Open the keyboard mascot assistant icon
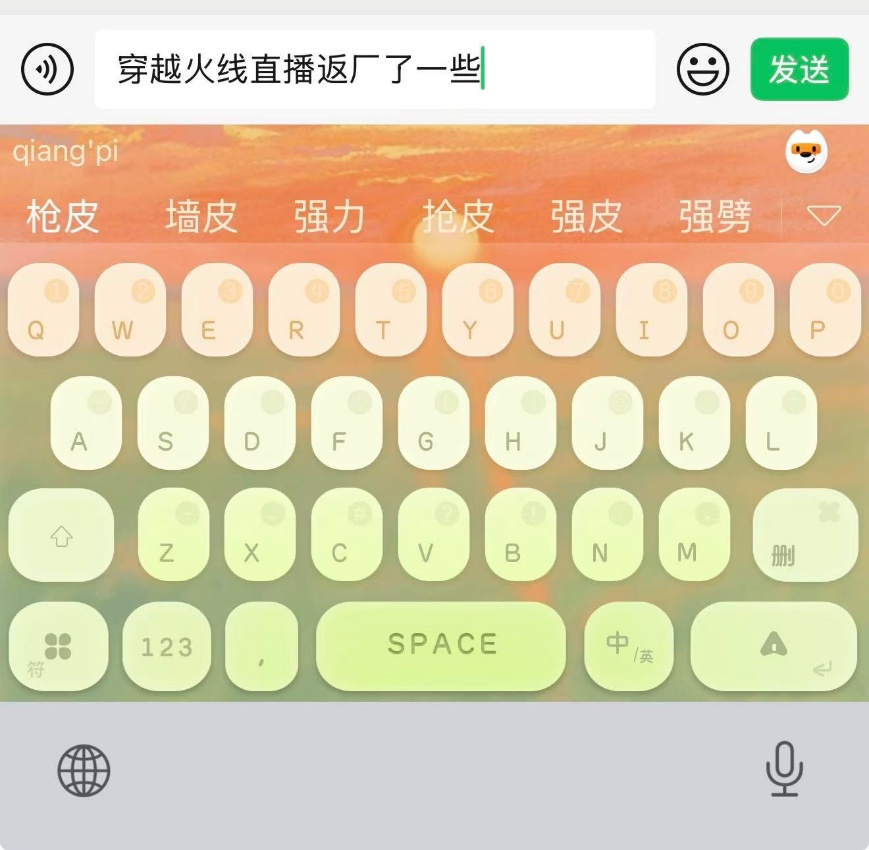Image resolution: width=869 pixels, height=850 pixels. coord(806,153)
